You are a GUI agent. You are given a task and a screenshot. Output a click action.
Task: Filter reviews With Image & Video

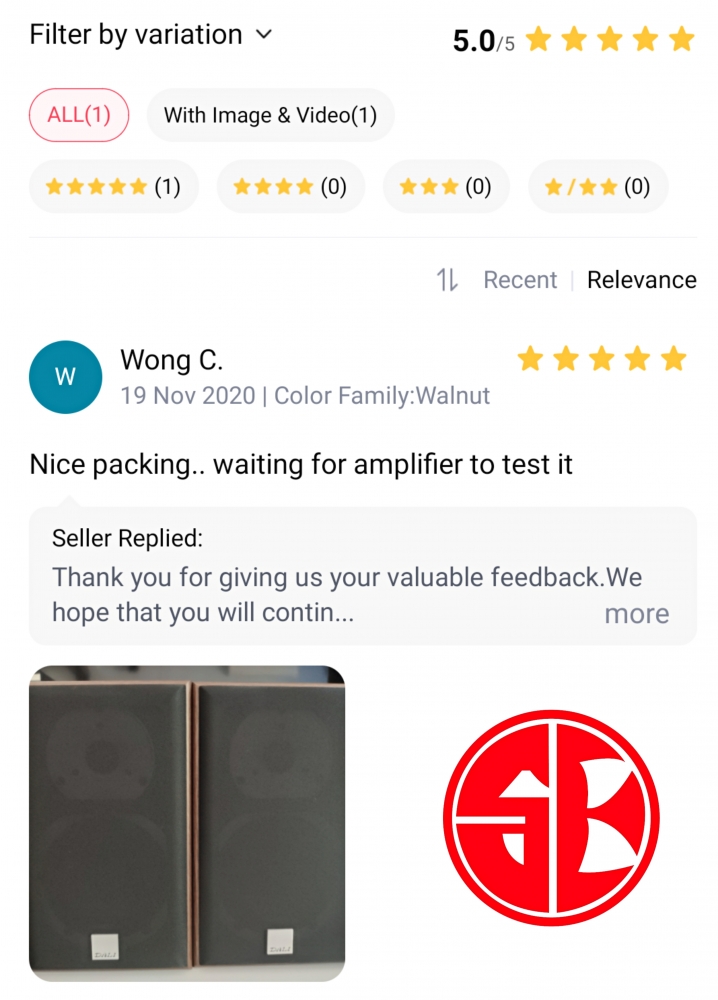270,115
